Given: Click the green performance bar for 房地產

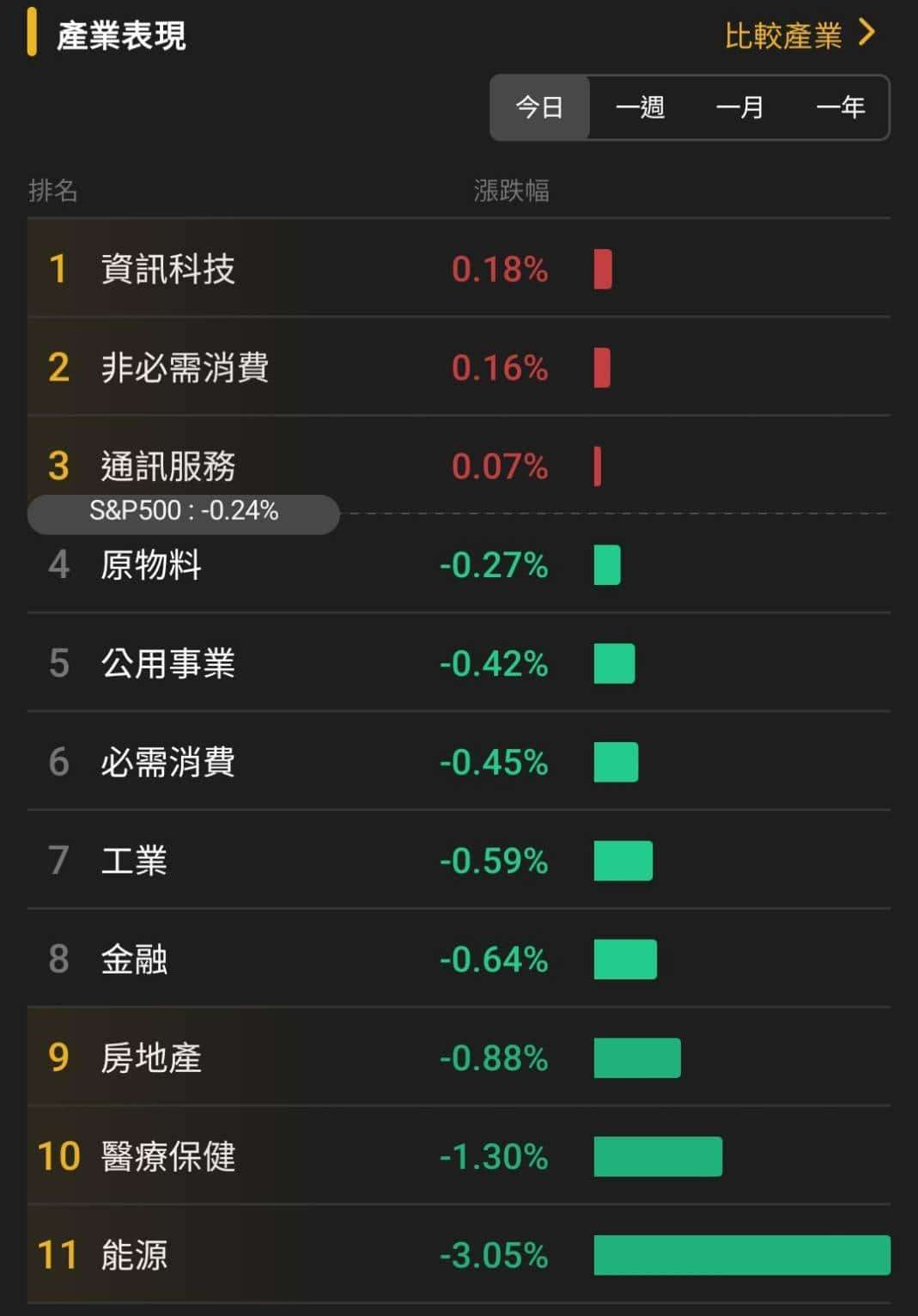Looking at the screenshot, I should click(x=637, y=1058).
